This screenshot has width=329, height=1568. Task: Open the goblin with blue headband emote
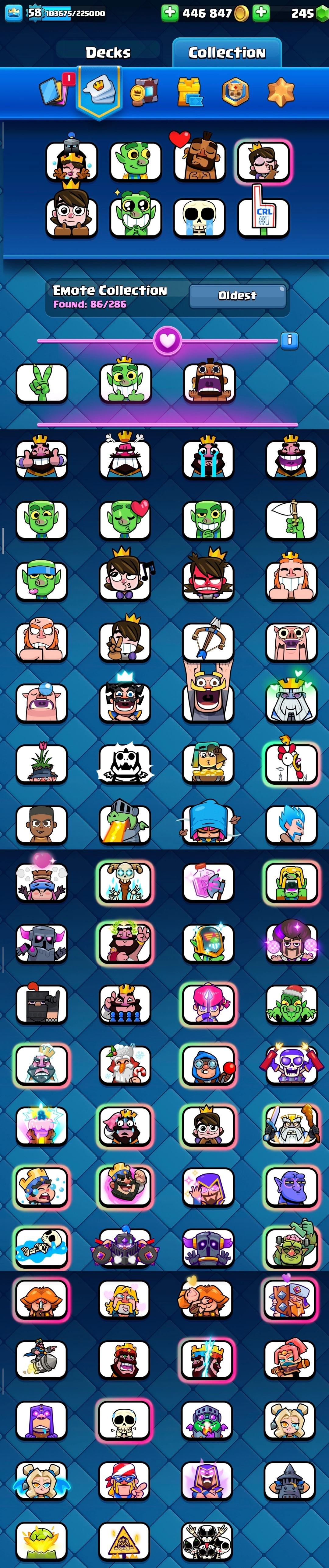point(41,580)
